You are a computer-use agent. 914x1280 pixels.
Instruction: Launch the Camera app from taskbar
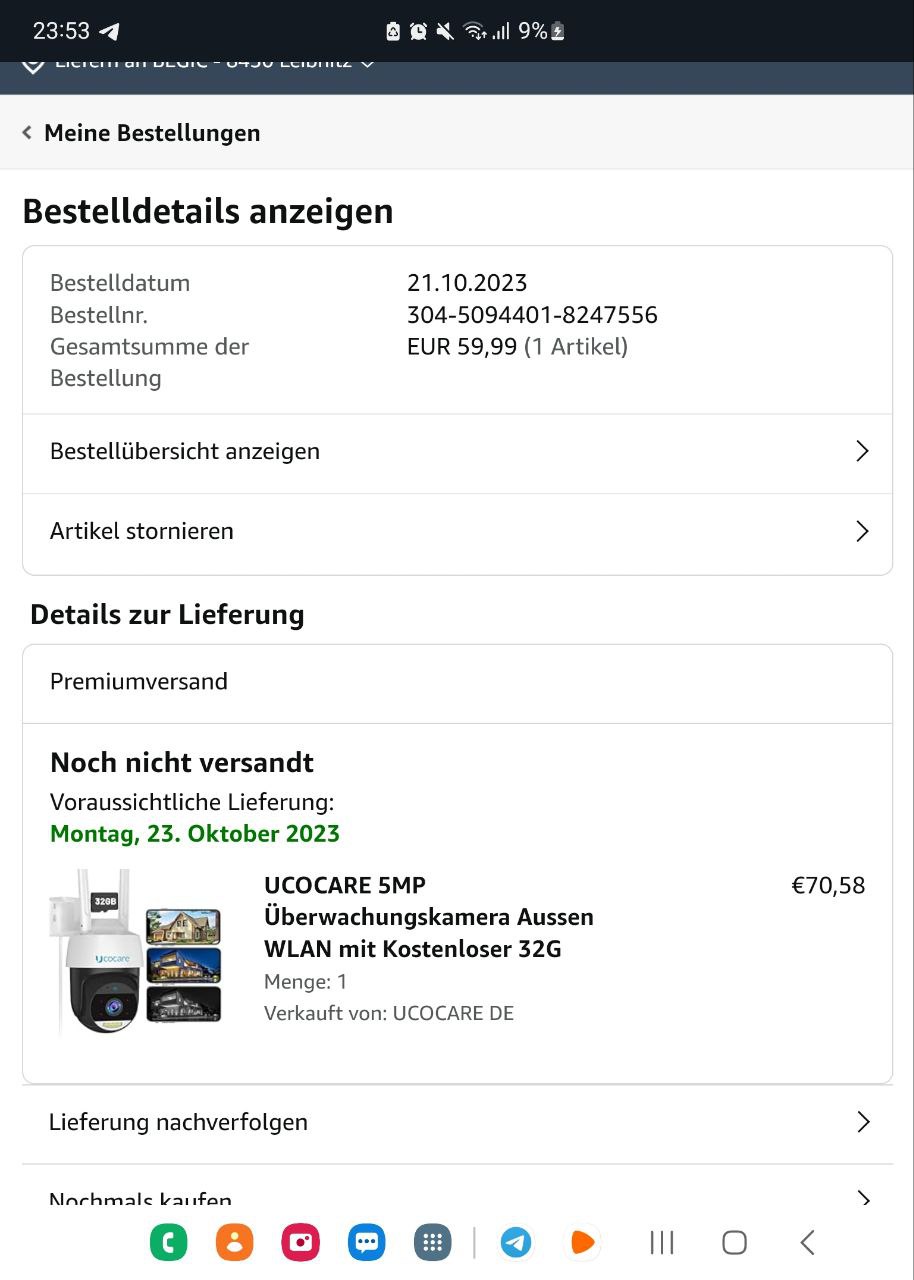(300, 1243)
